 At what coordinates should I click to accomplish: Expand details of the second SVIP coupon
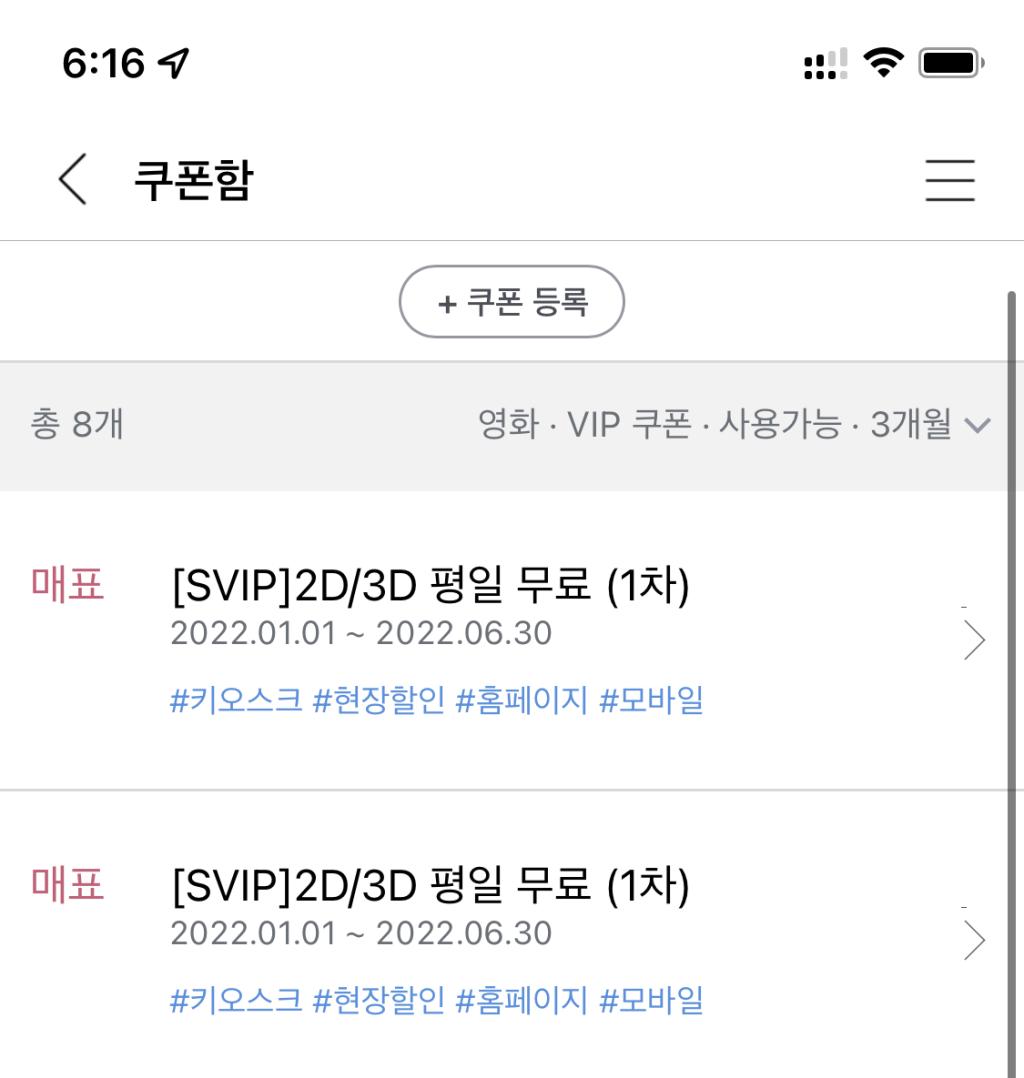pos(972,939)
